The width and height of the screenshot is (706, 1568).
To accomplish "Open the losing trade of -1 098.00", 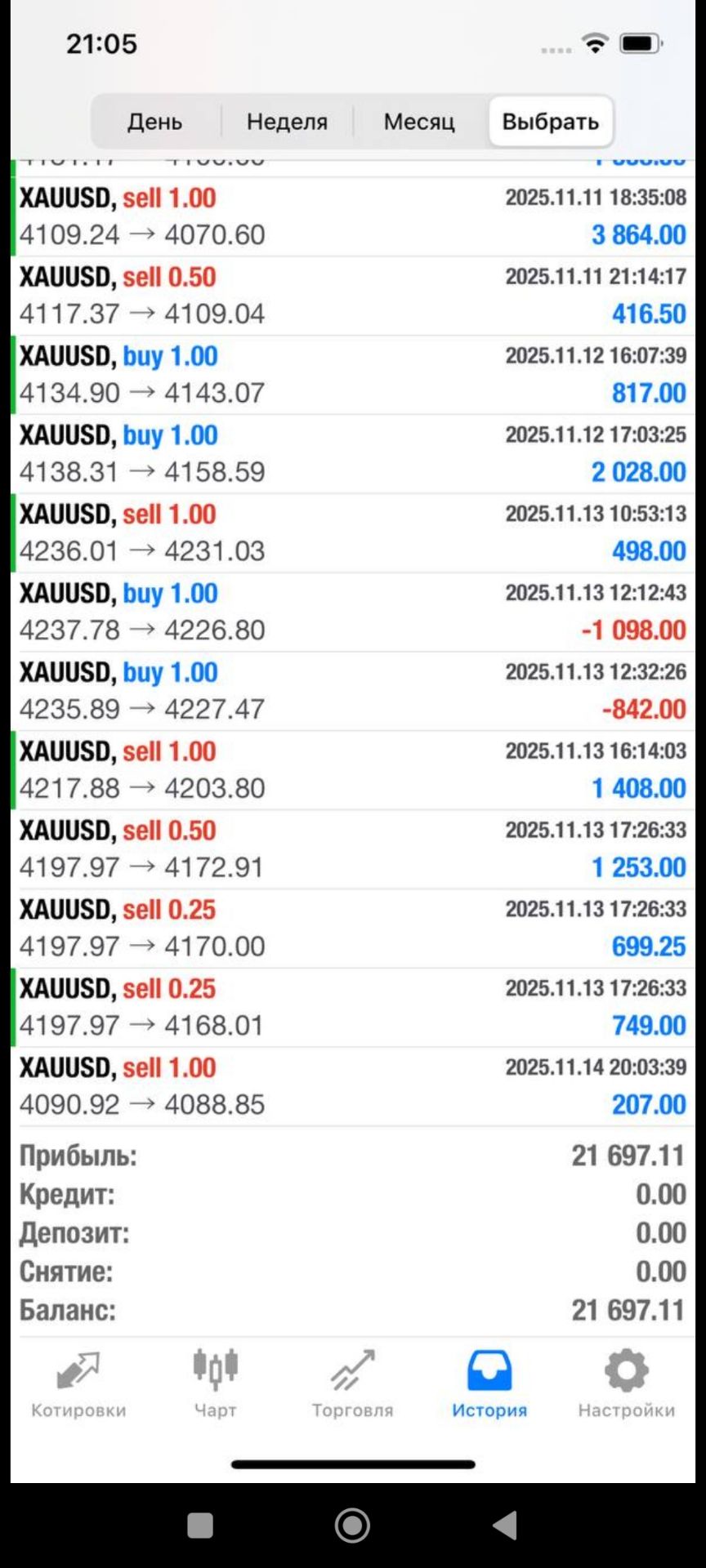I will click(353, 612).
